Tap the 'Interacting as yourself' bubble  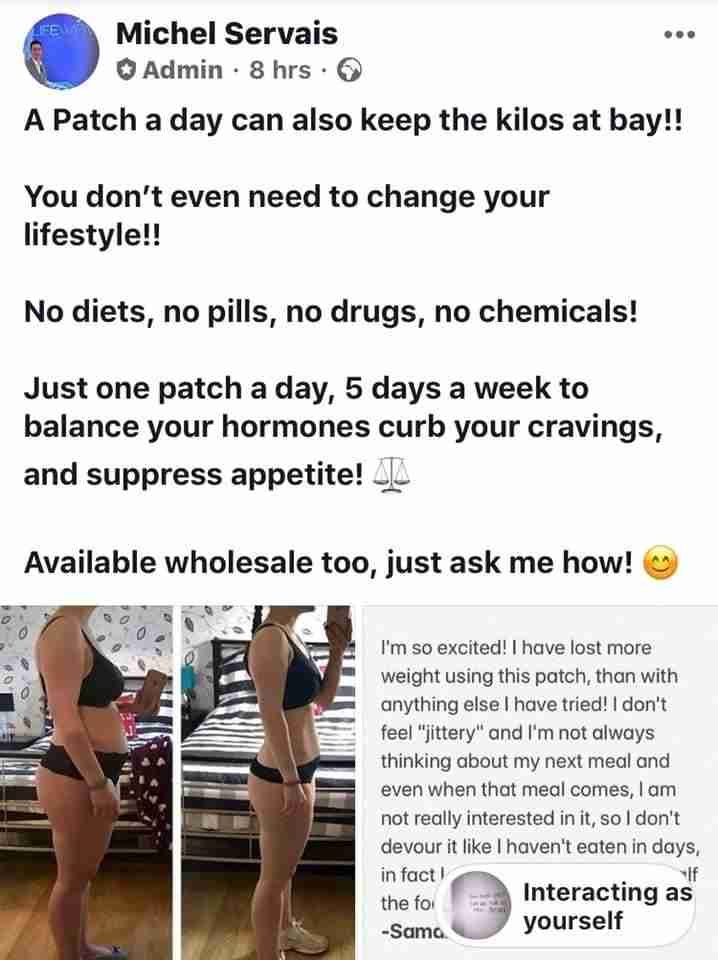[570, 906]
